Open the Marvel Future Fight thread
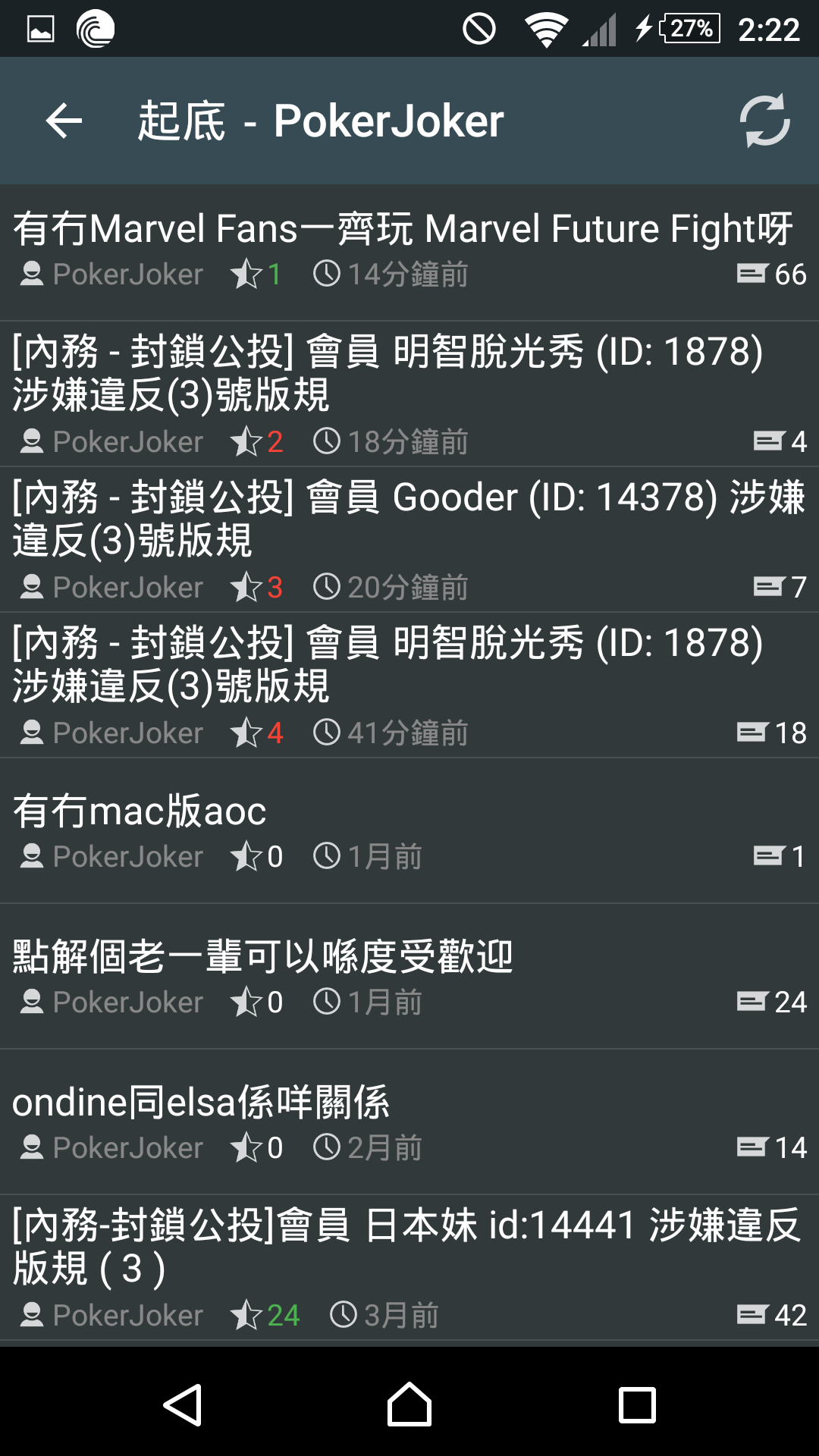Image resolution: width=819 pixels, height=1456 pixels. [402, 229]
